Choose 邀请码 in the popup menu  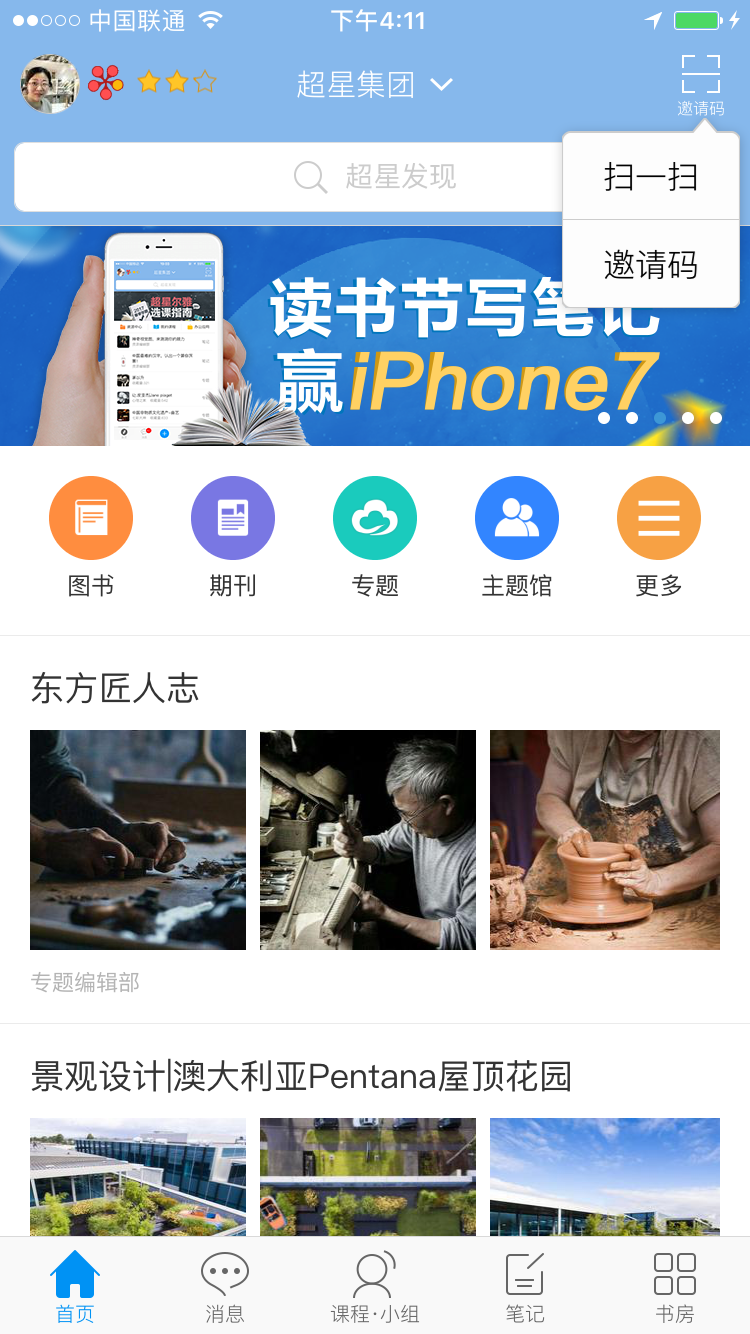[651, 265]
